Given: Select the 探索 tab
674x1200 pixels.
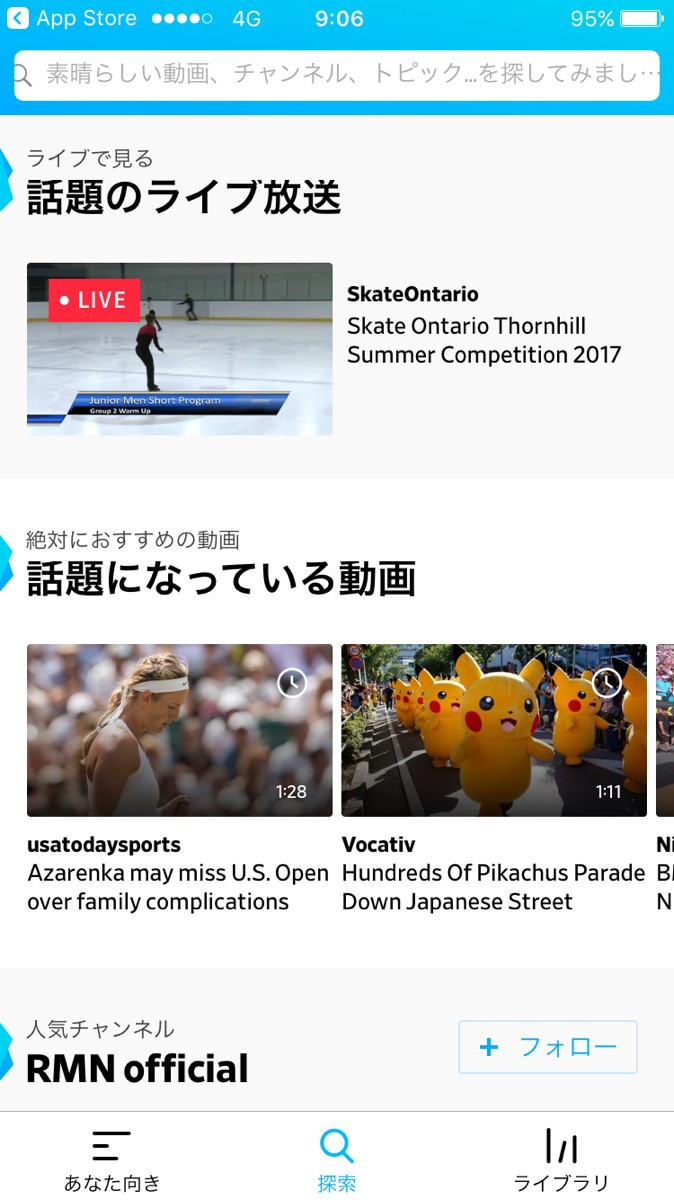Looking at the screenshot, I should tap(337, 1160).
